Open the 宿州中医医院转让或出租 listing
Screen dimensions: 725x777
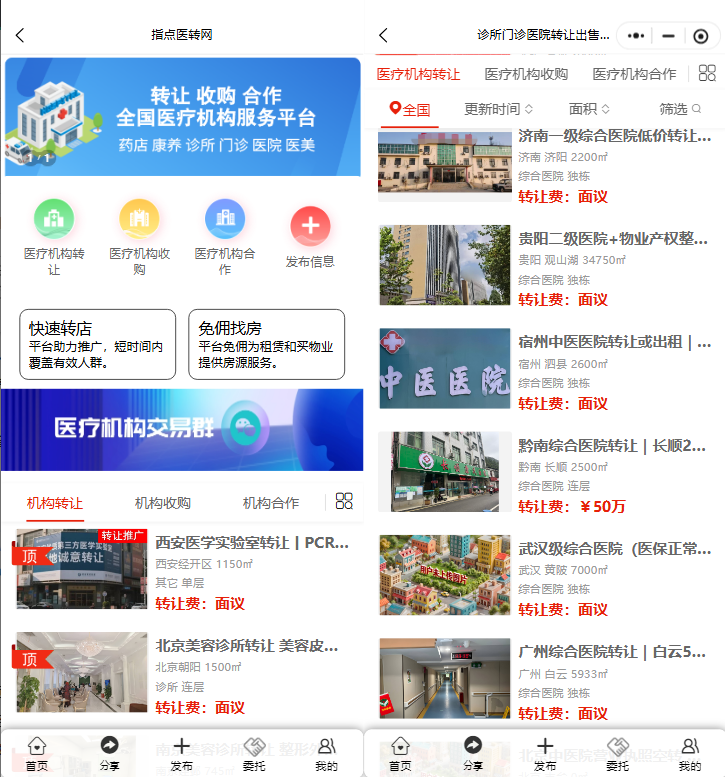click(x=614, y=342)
